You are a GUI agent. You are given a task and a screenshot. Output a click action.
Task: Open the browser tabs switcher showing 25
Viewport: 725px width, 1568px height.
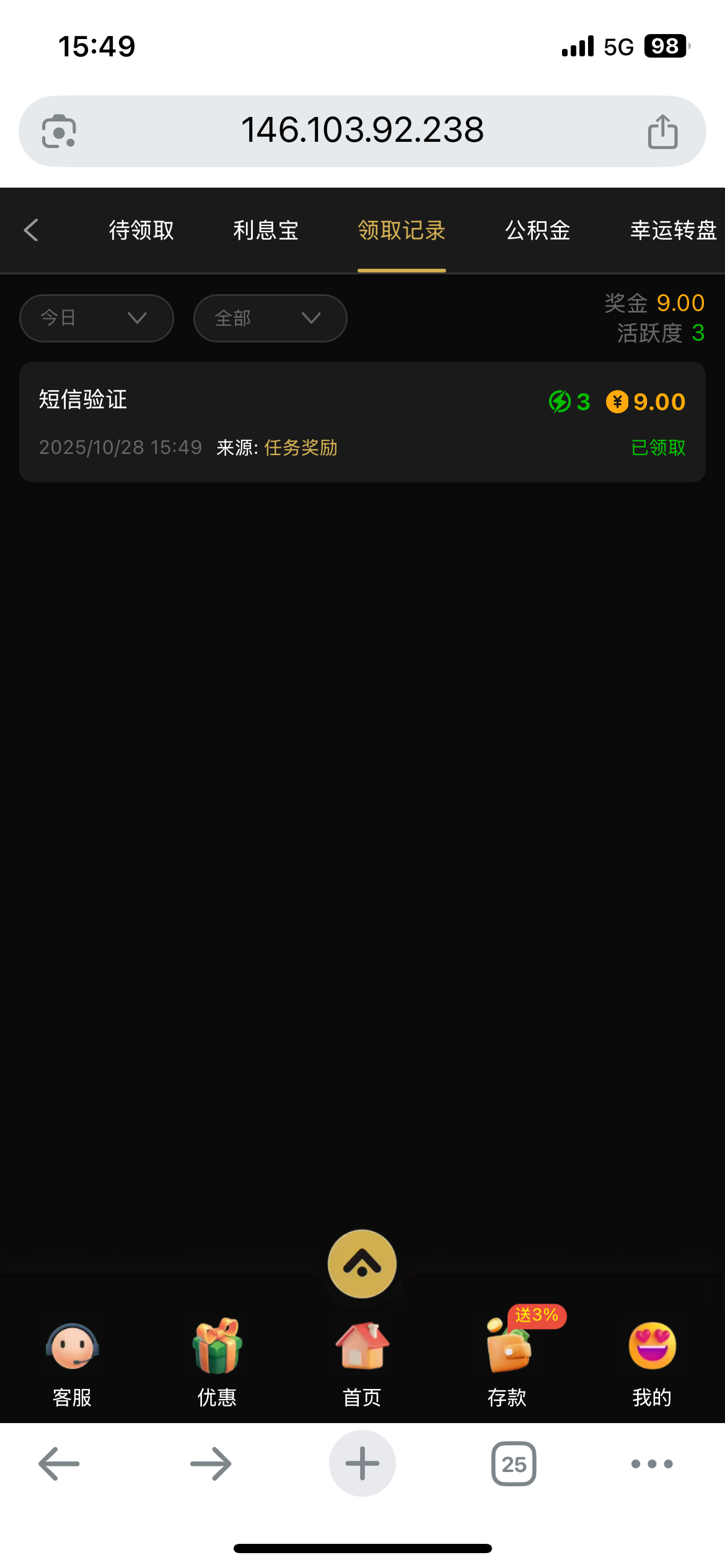coord(513,1463)
